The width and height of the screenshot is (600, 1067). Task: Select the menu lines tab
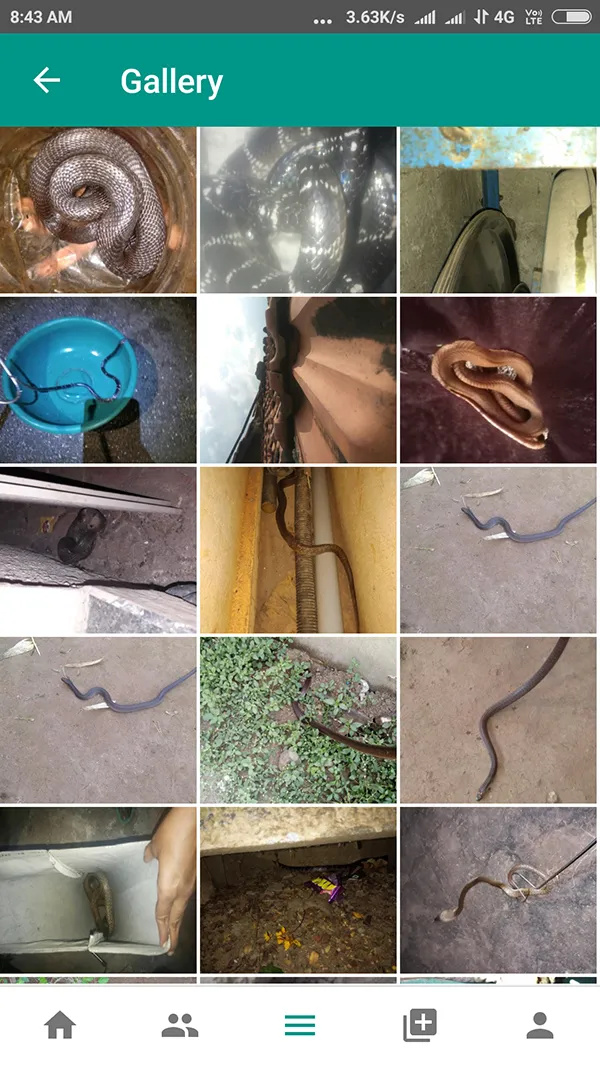(300, 1025)
